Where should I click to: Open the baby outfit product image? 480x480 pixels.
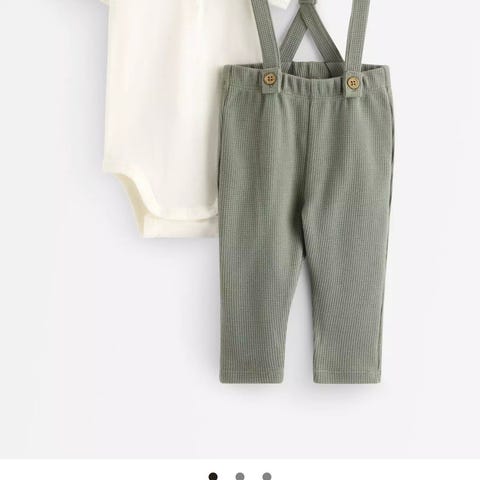pyautogui.click(x=240, y=229)
